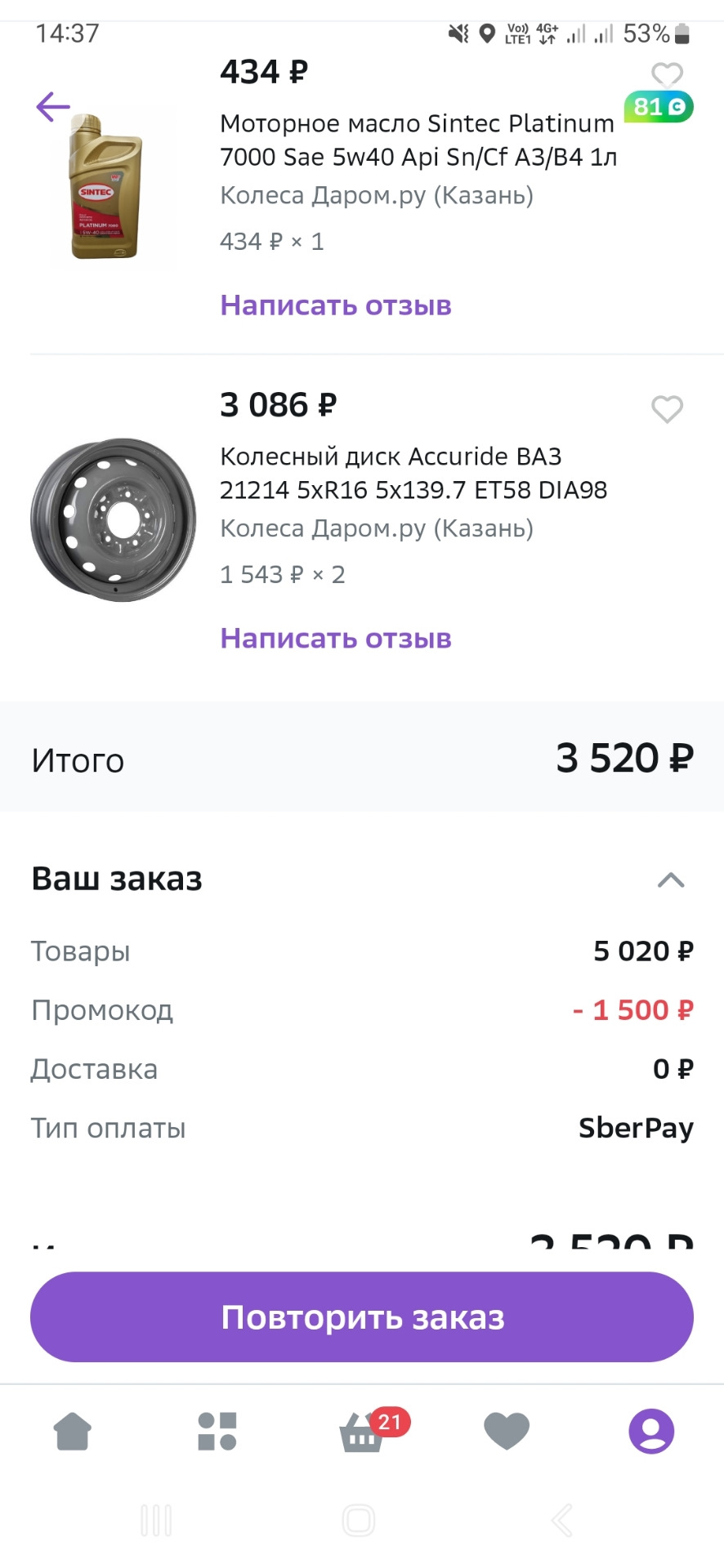Open the profile tab
Viewport: 724px width, 1568px height.
tap(651, 1432)
